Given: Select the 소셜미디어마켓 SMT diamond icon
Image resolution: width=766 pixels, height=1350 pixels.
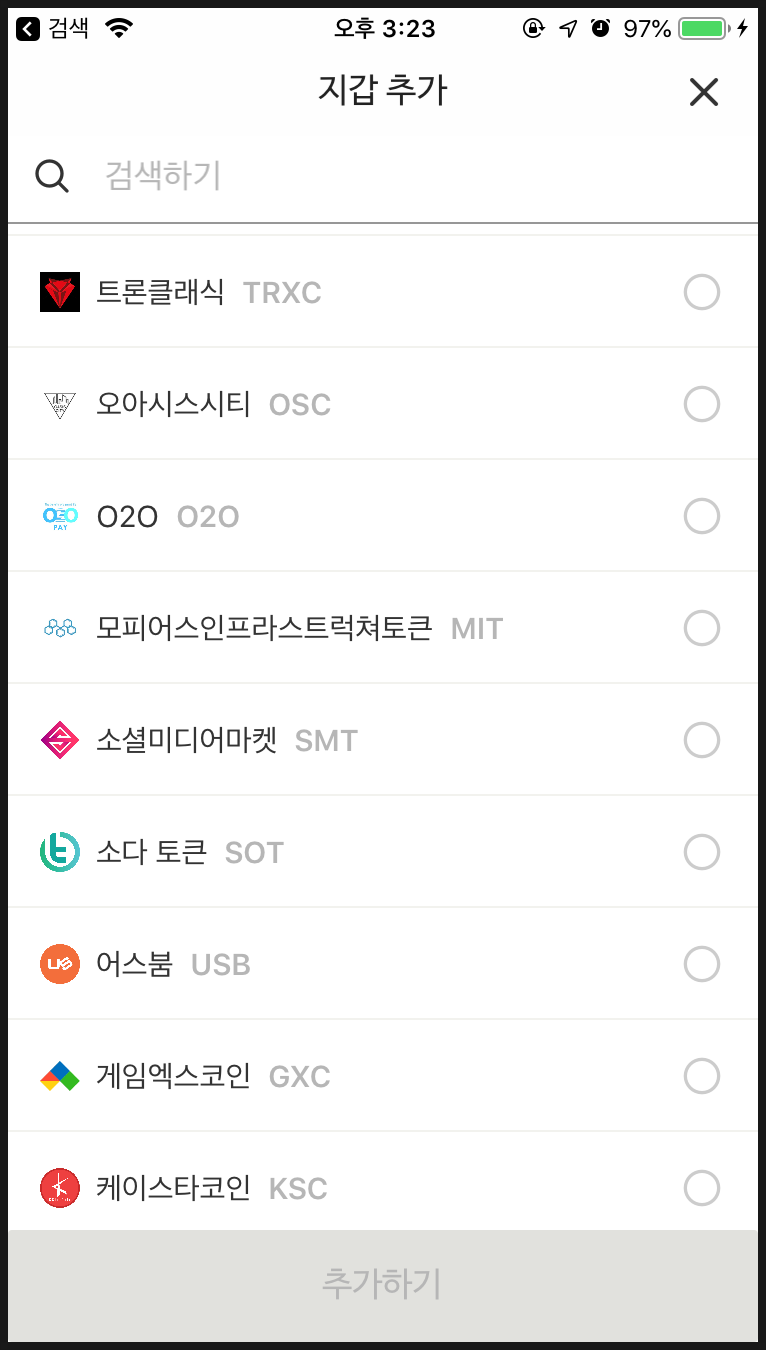Looking at the screenshot, I should coord(59,740).
